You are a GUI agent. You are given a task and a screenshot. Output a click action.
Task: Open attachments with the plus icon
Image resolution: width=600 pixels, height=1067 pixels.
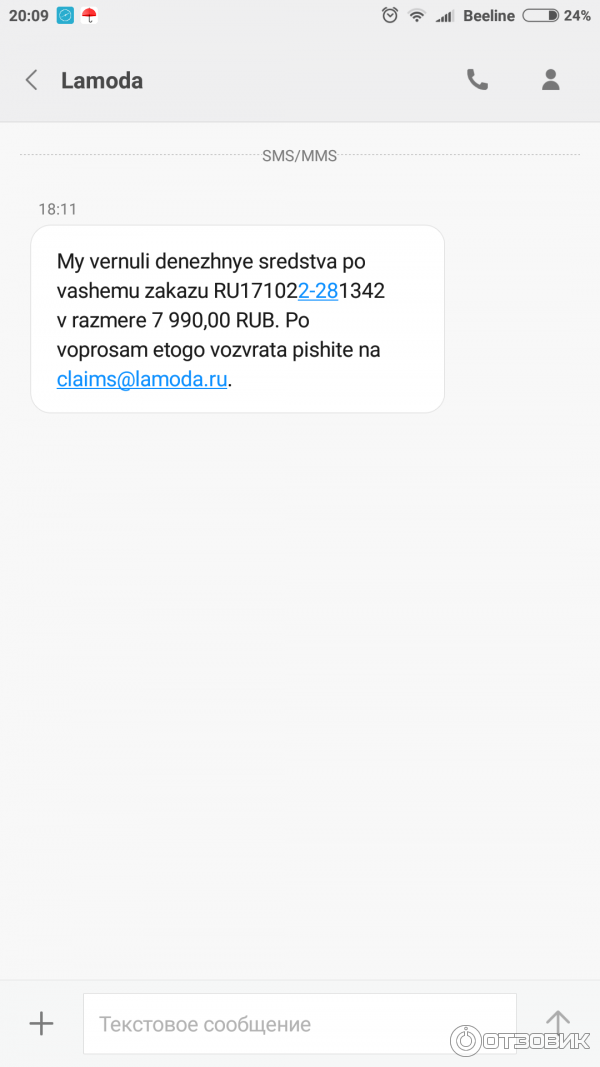pyautogui.click(x=41, y=1023)
